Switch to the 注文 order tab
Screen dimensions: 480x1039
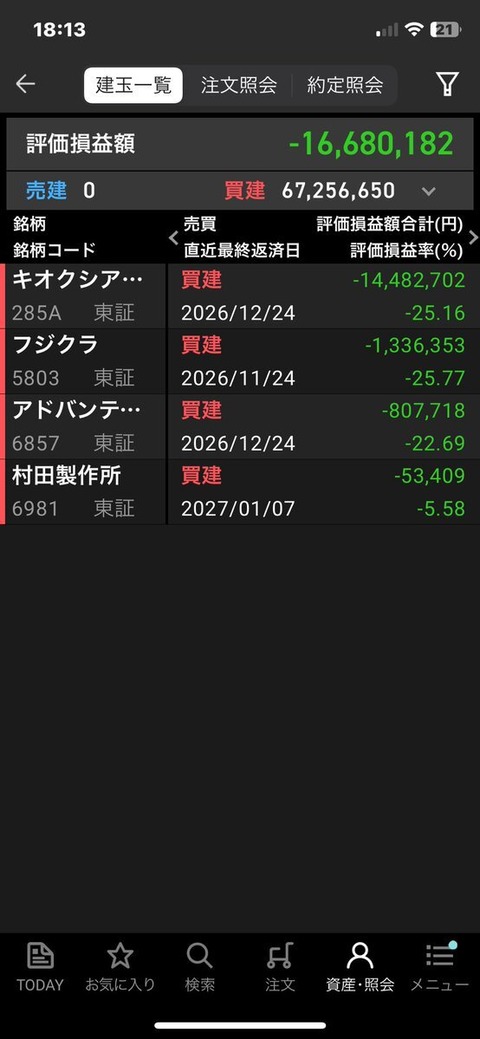[x=280, y=967]
